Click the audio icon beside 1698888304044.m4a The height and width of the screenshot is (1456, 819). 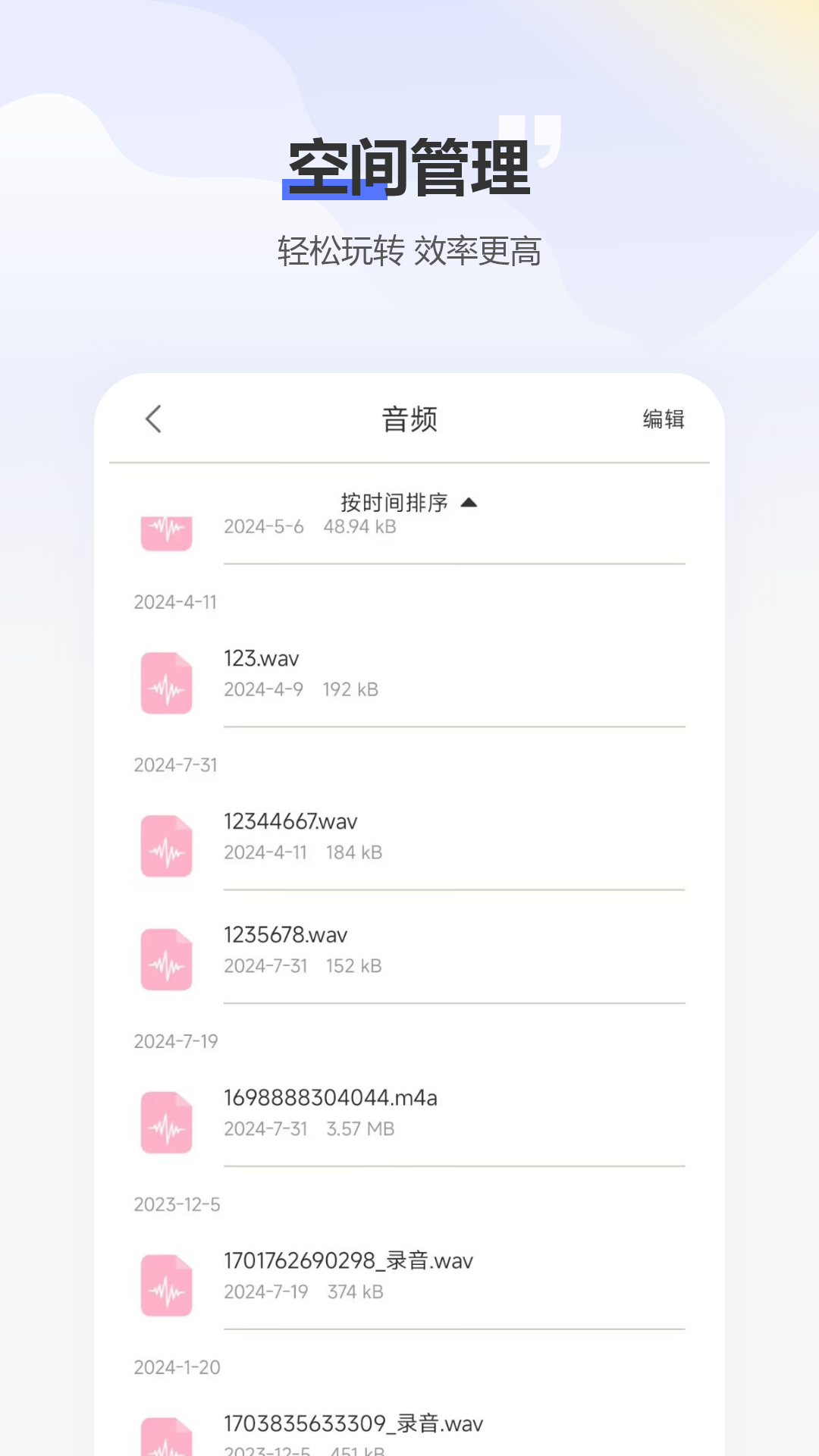click(167, 1125)
